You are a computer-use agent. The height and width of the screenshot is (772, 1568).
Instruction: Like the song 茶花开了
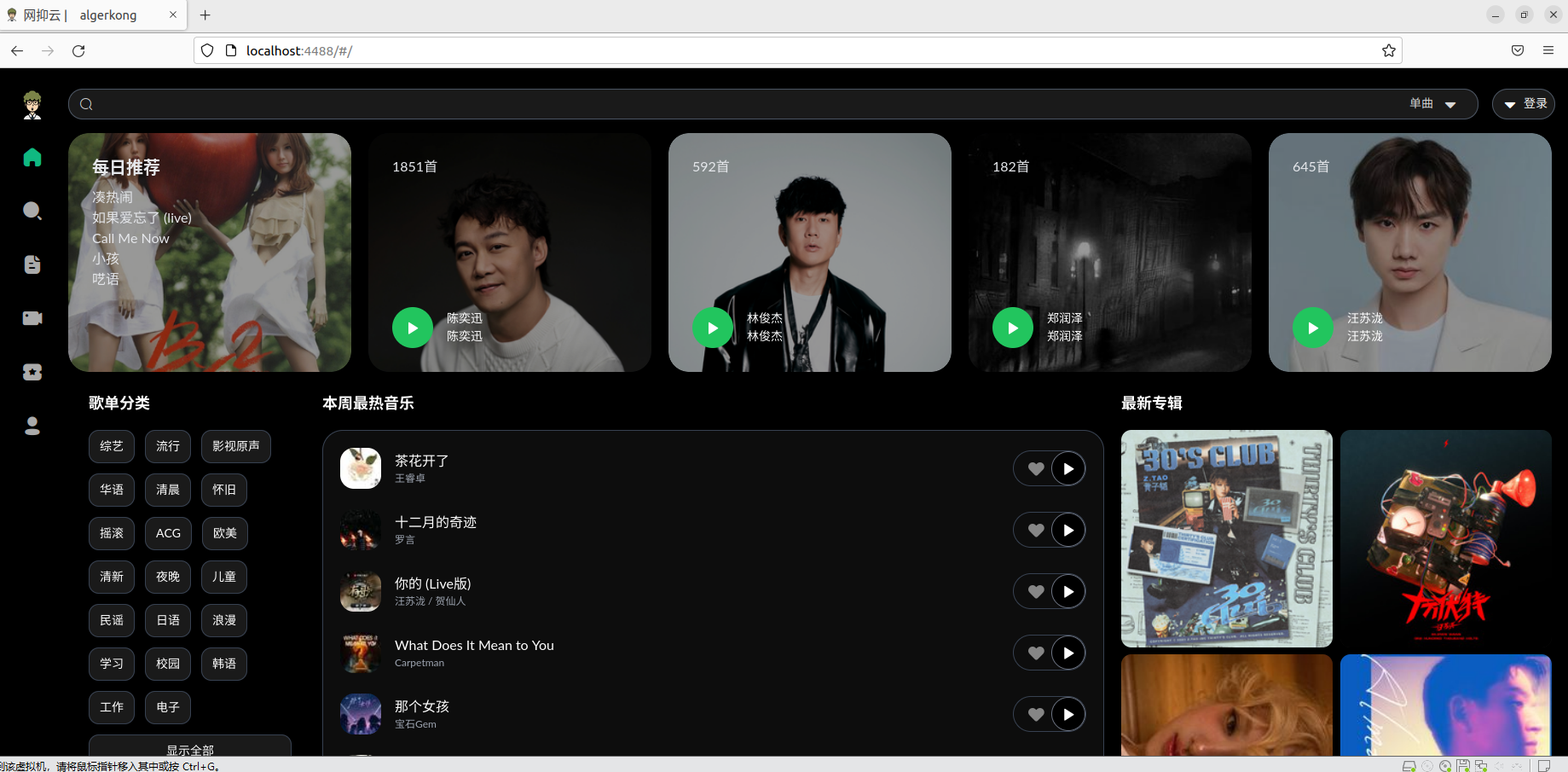[x=1036, y=468]
